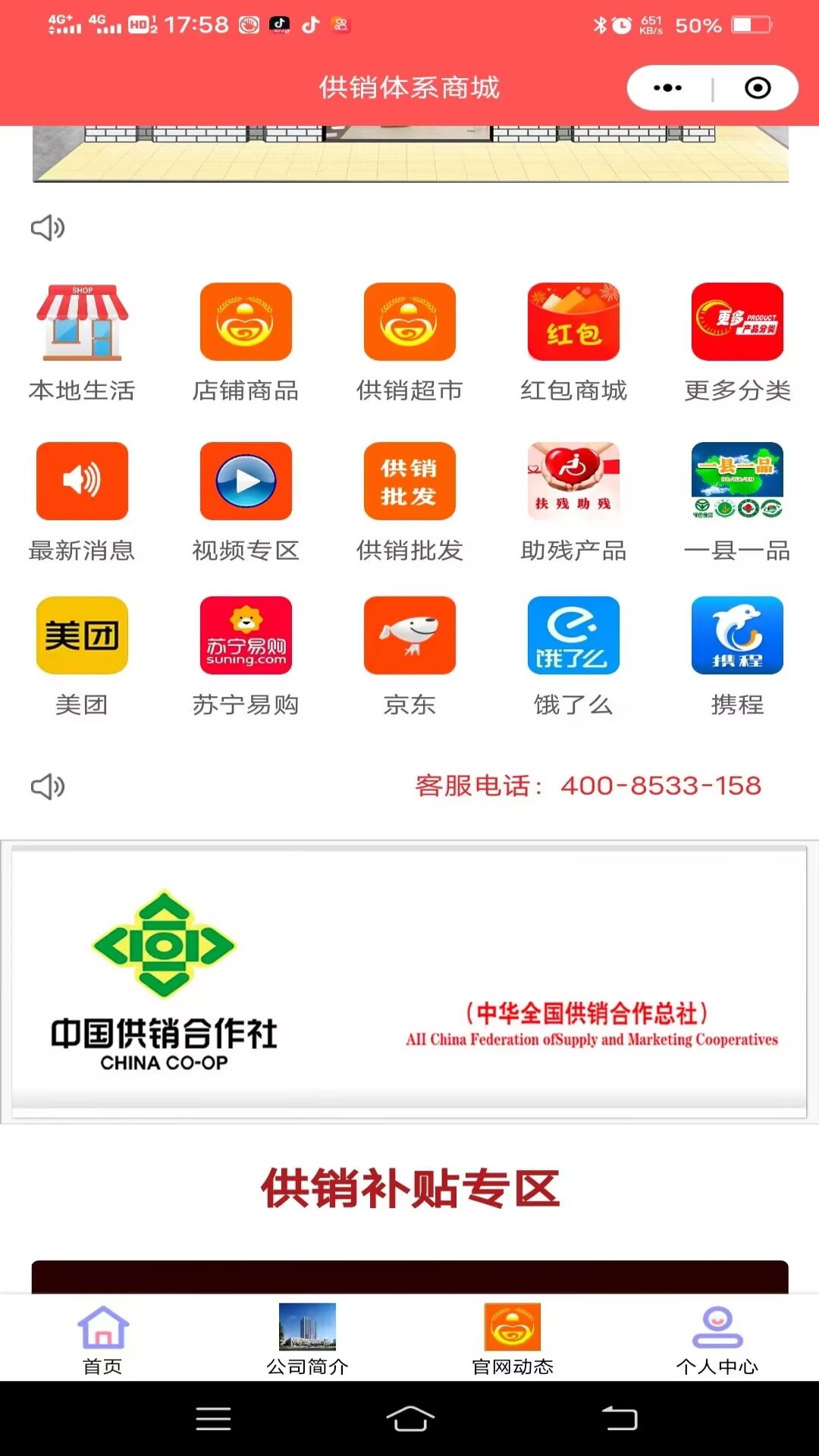
Task: Launch 美团 entry
Action: [x=82, y=635]
